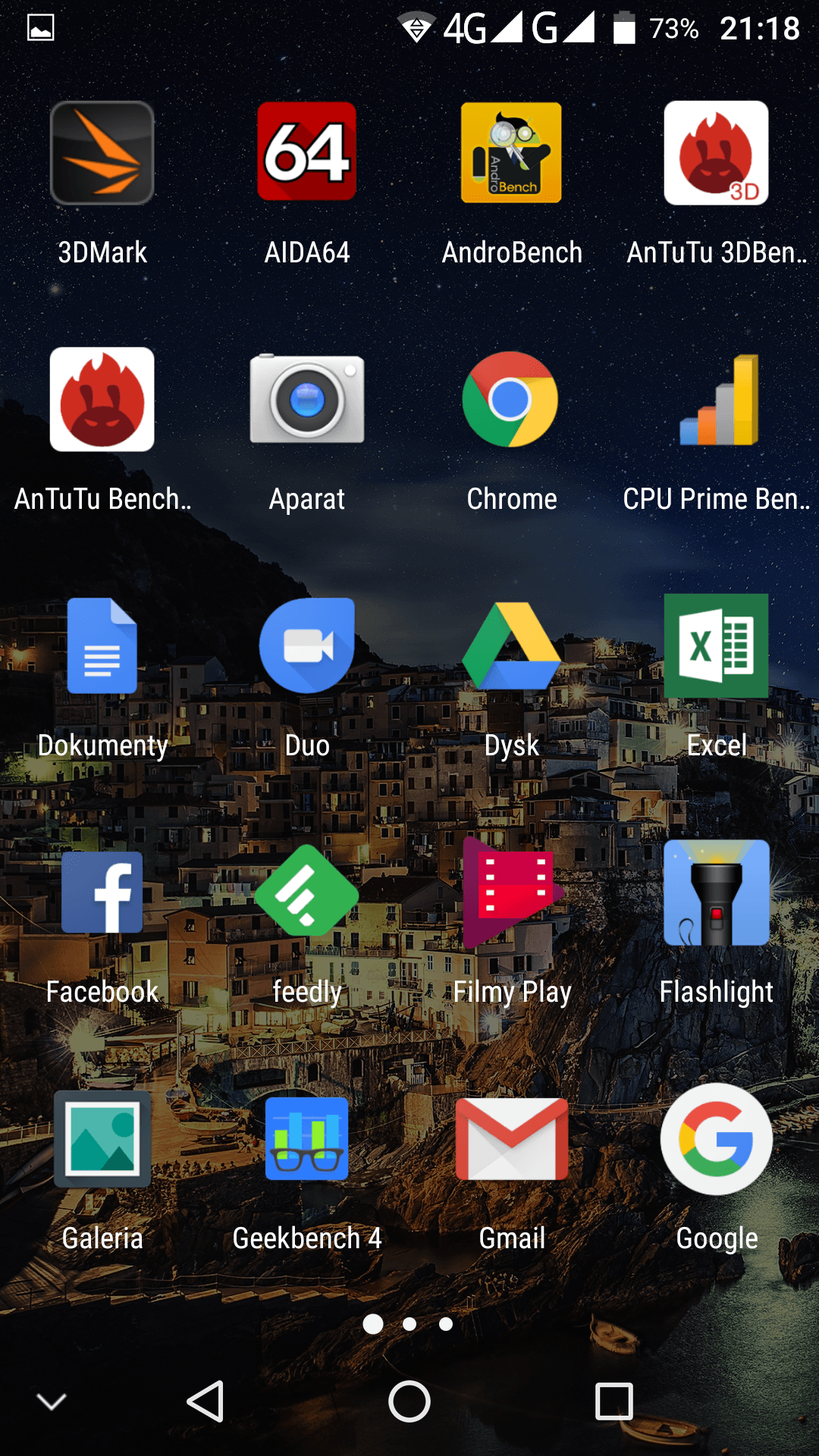Open CPU Prime Benchmark
The image size is (819, 1456).
(717, 400)
